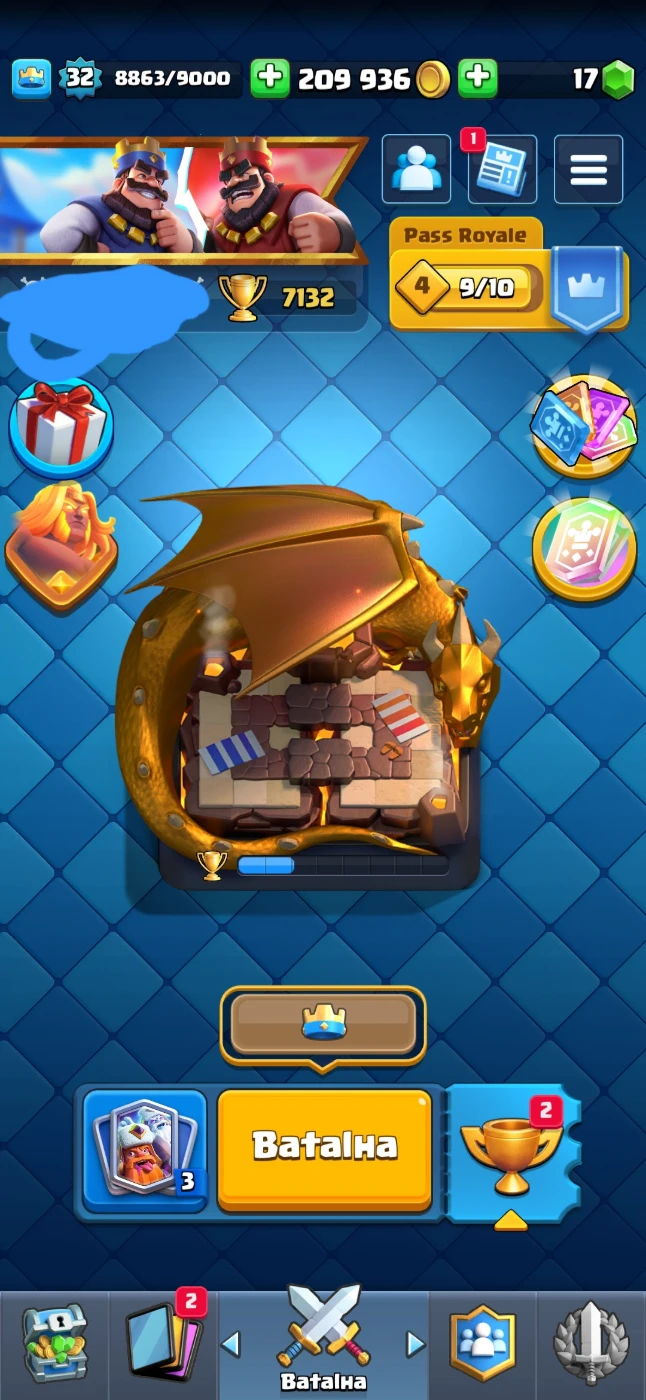Switch to the Cards tab
Image resolution: width=646 pixels, height=1400 pixels.
point(163,1342)
